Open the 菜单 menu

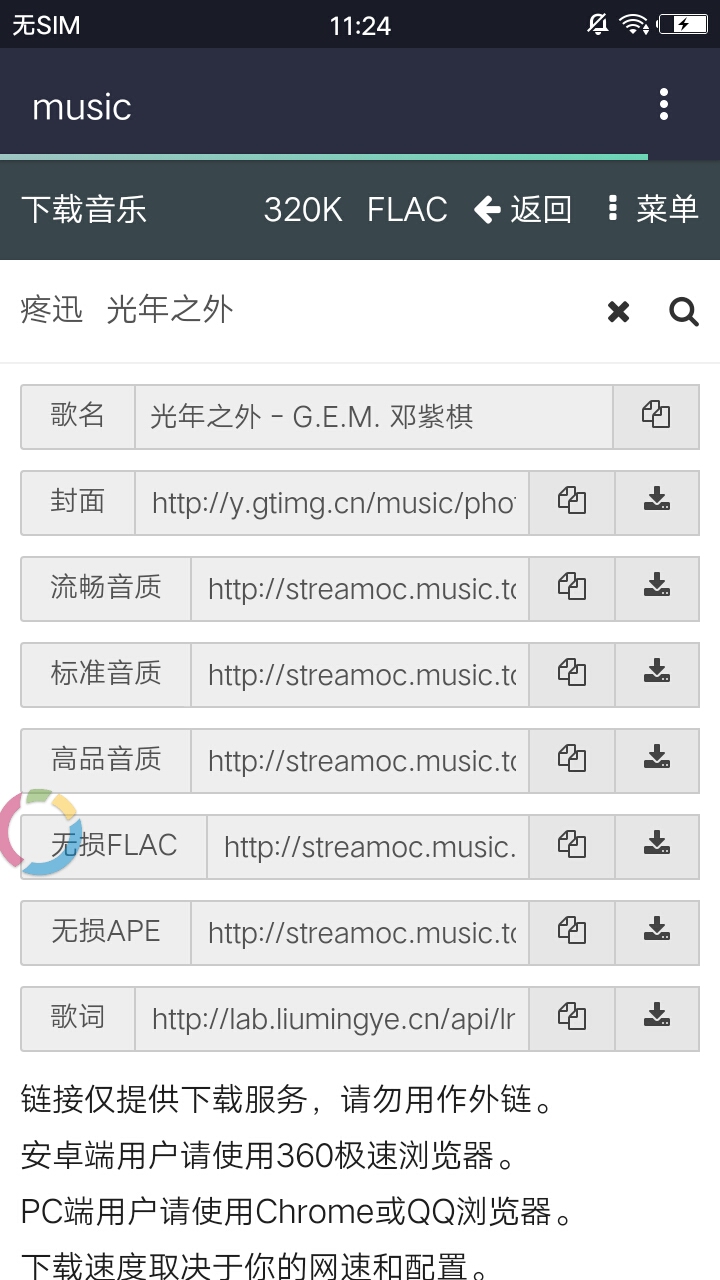click(652, 209)
